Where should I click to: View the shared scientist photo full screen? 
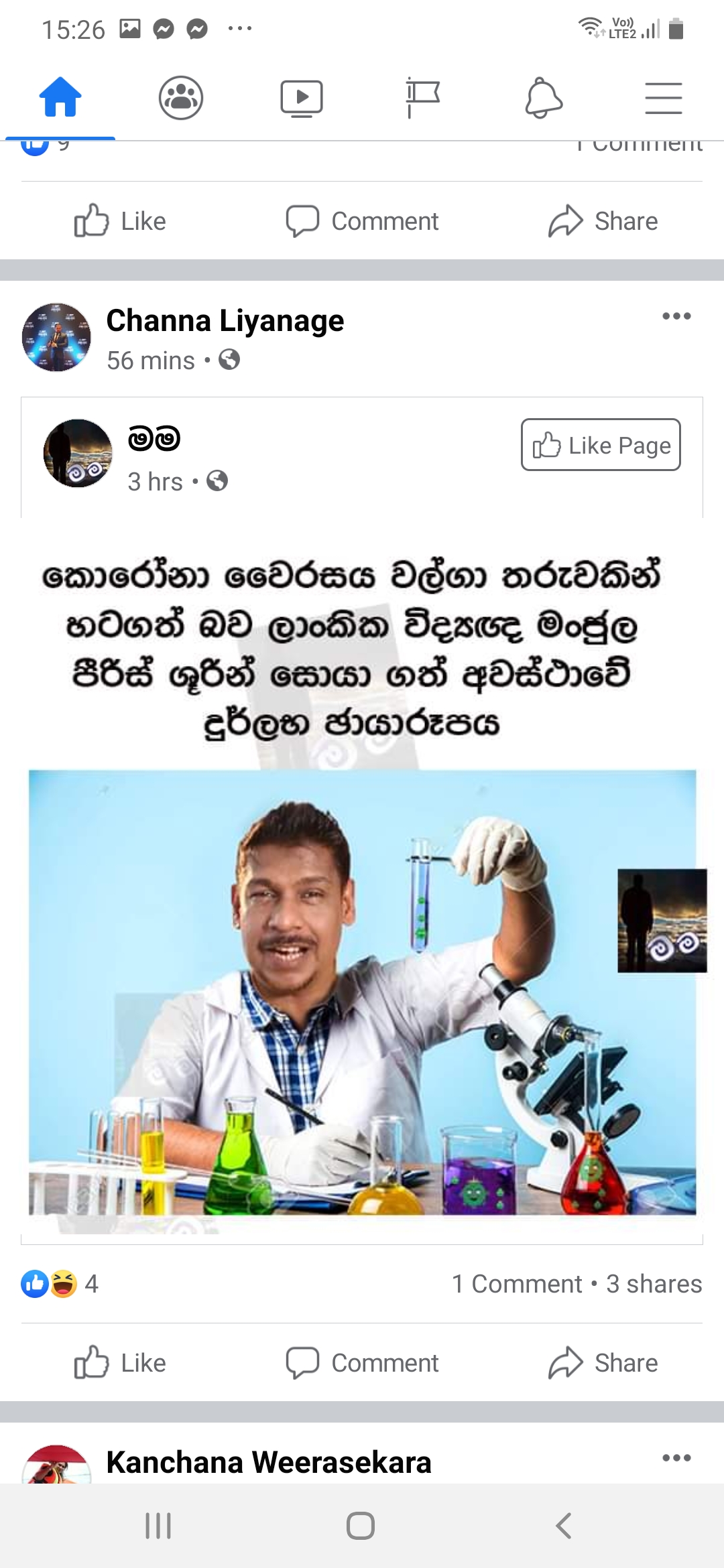pyautogui.click(x=362, y=992)
